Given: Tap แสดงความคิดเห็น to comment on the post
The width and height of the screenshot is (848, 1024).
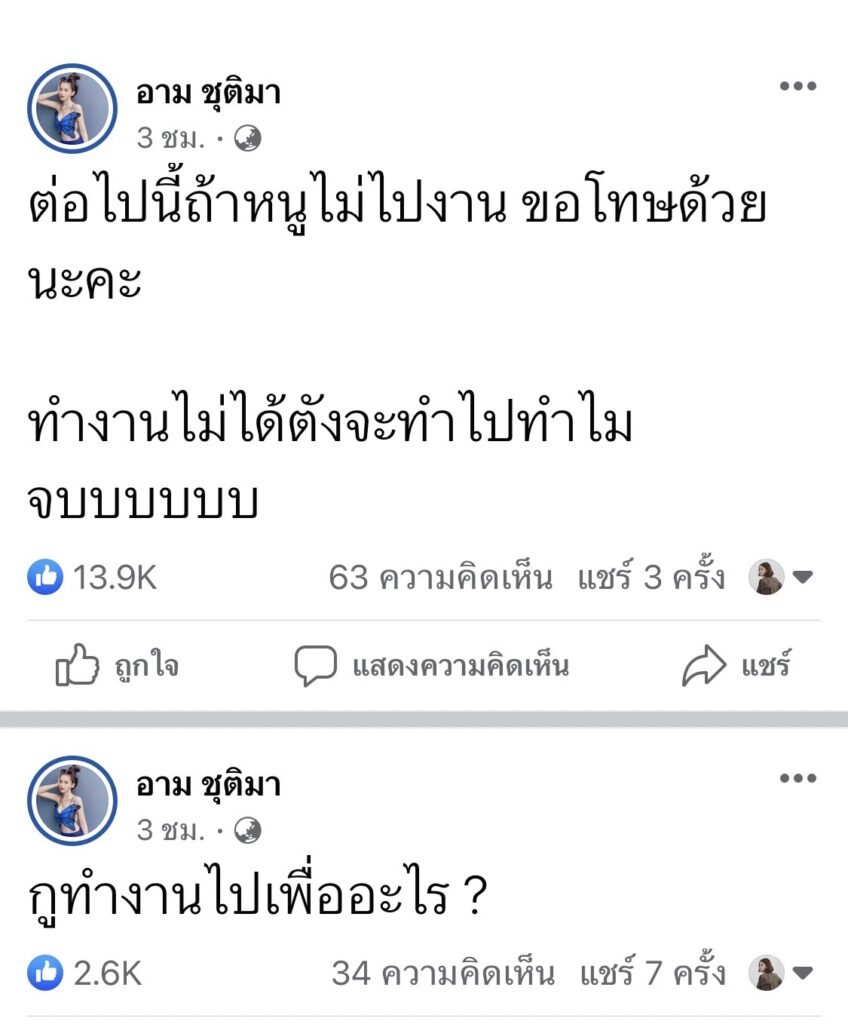Looking at the screenshot, I should (x=432, y=665).
